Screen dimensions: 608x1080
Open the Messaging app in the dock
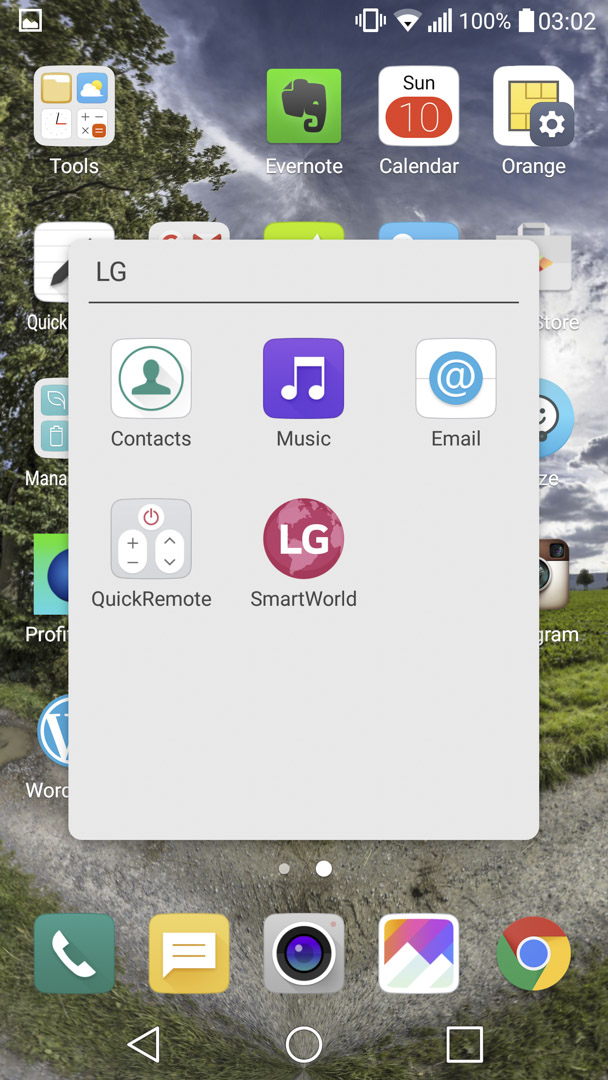[189, 953]
